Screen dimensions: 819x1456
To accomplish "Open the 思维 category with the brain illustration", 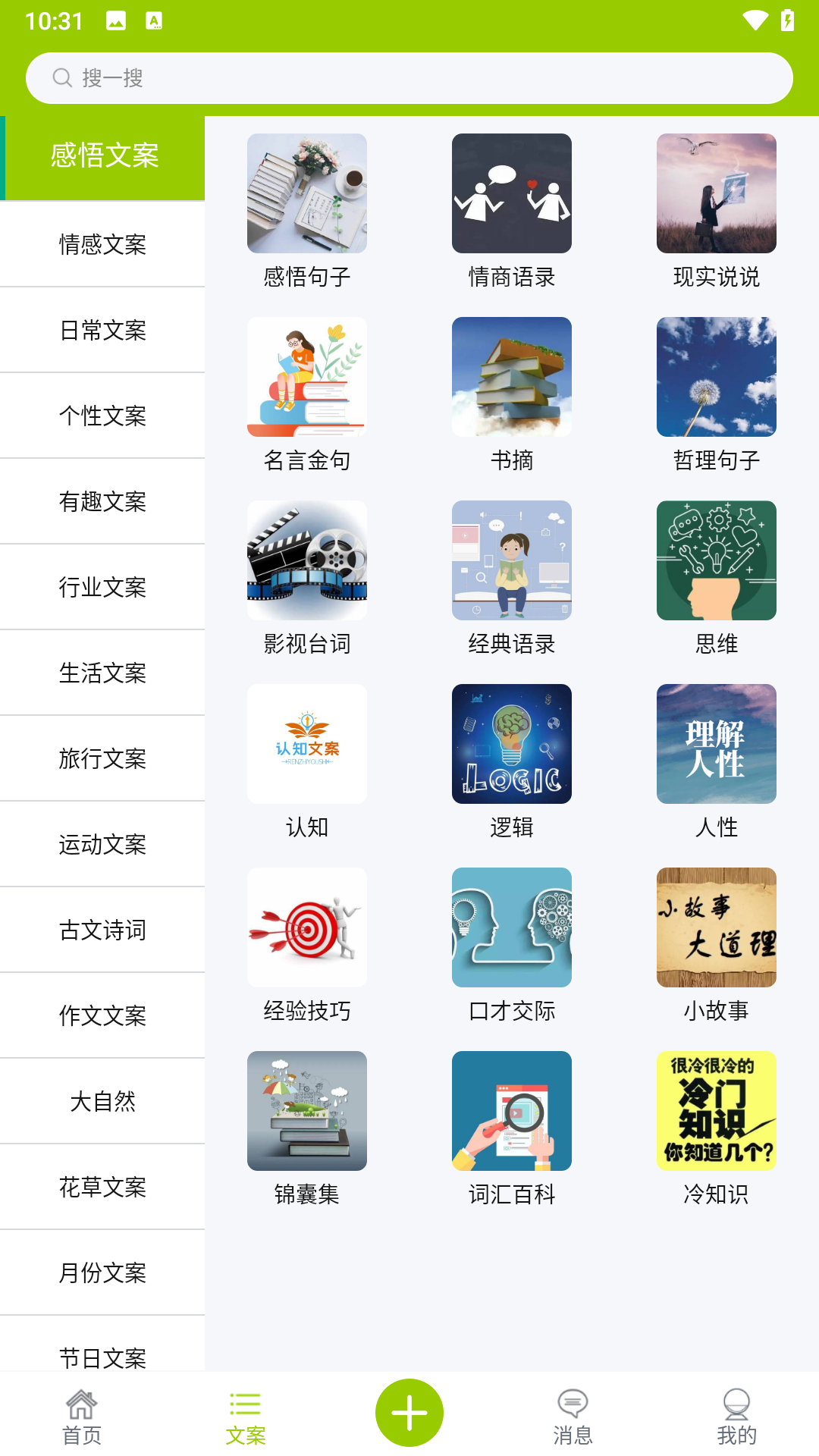I will click(x=716, y=560).
